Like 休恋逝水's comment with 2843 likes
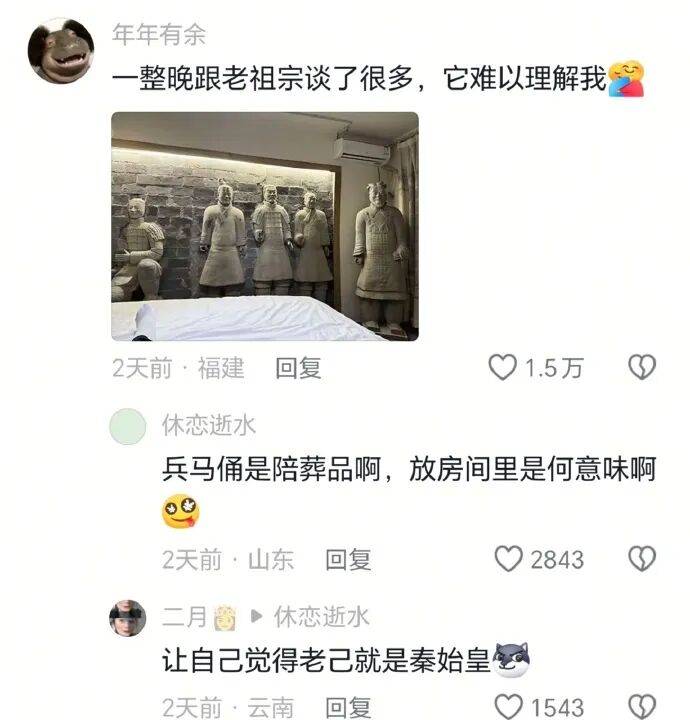690x720 pixels. (x=510, y=559)
